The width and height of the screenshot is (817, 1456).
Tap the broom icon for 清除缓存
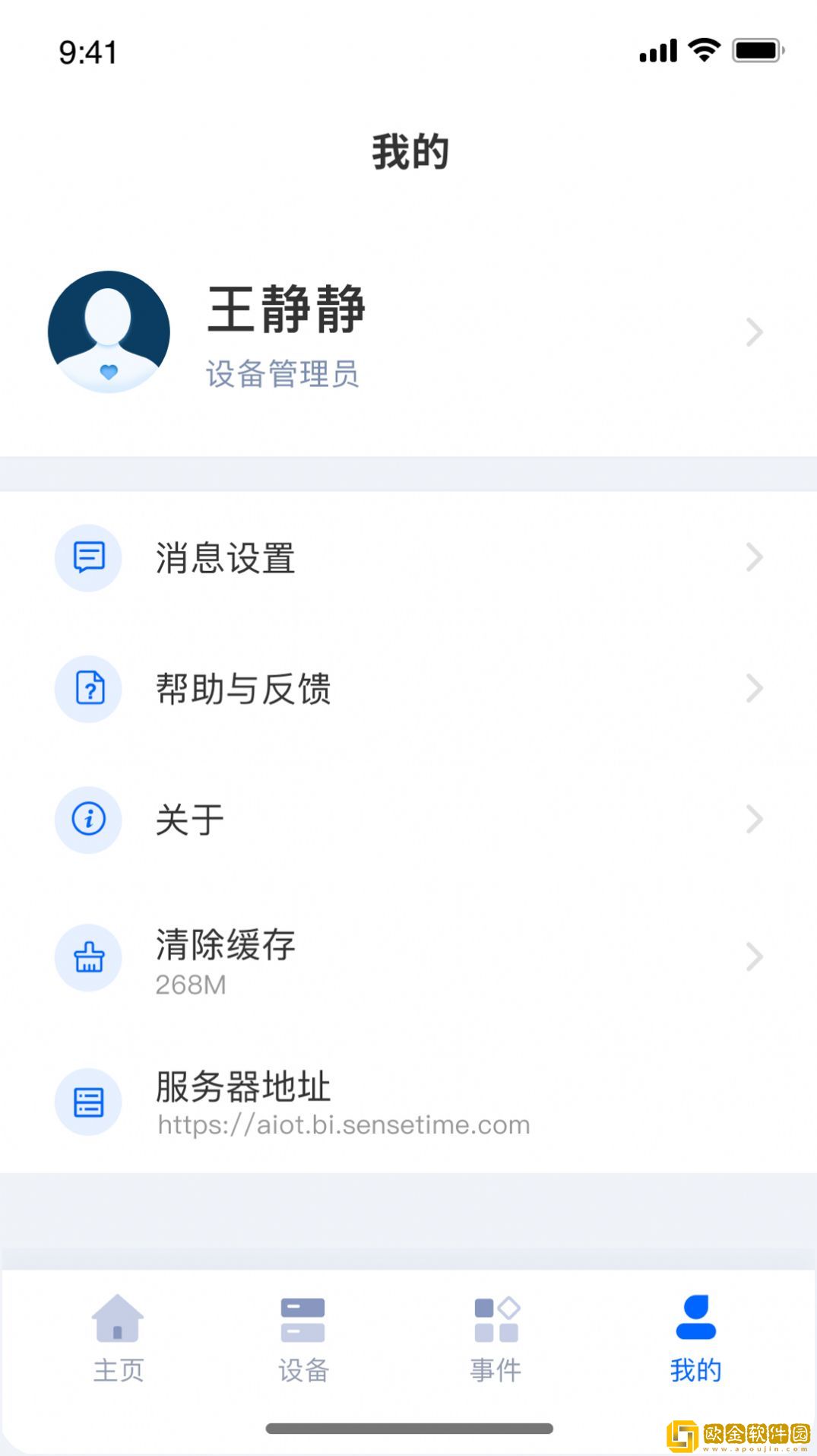(89, 958)
